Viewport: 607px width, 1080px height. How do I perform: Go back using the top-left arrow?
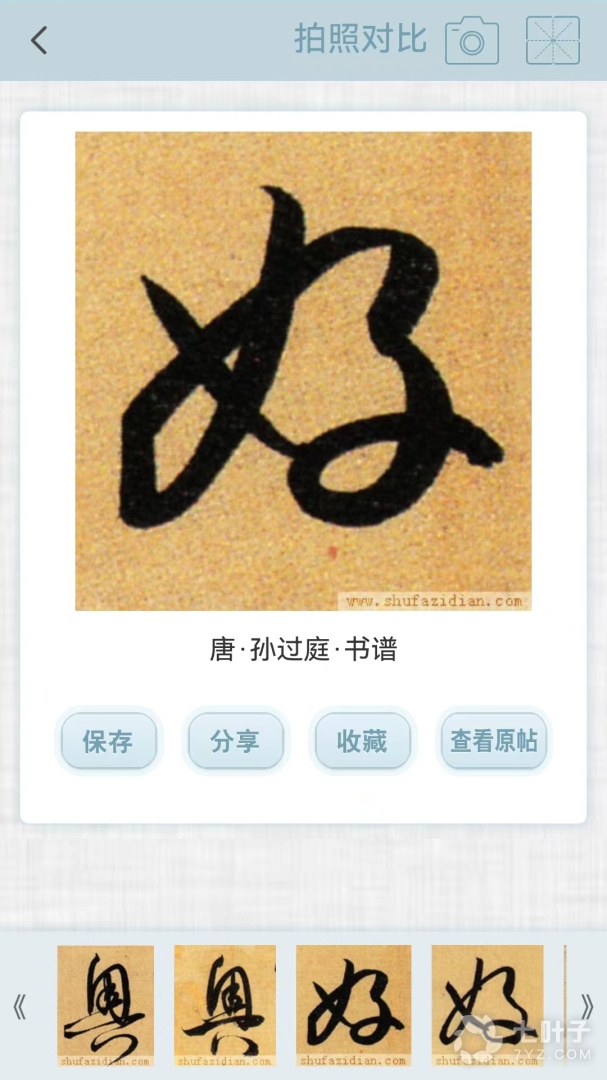point(39,41)
